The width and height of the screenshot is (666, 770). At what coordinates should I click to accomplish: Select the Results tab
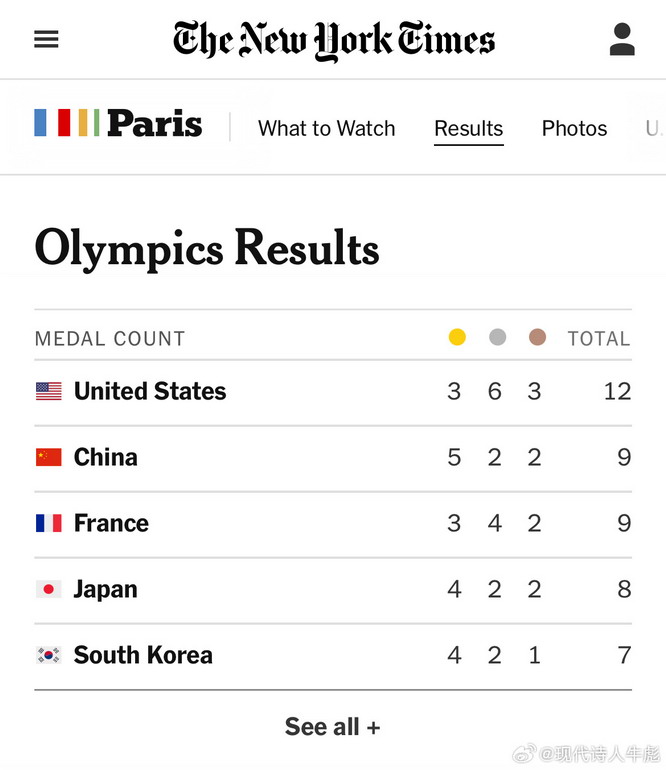coord(468,128)
